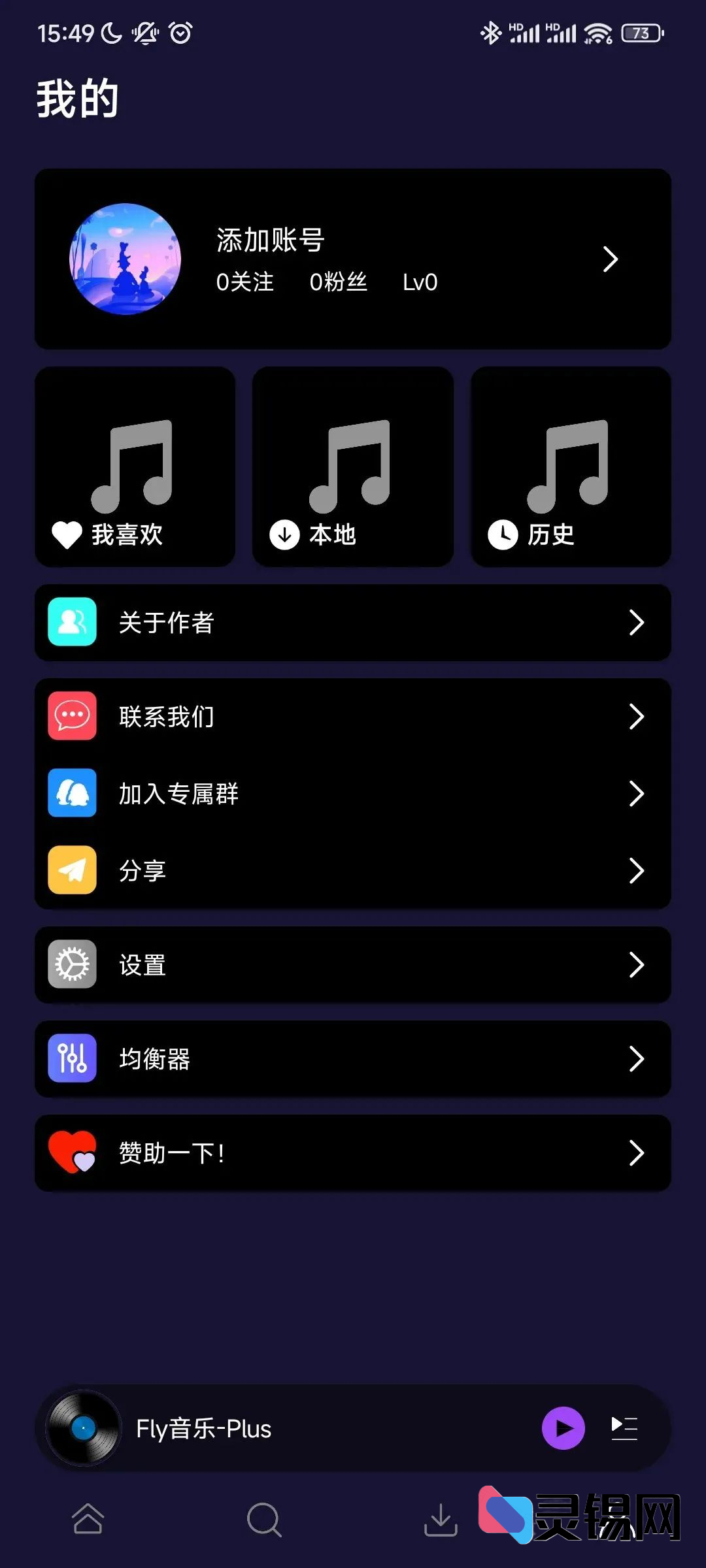Tap the 联系我们 chat bubble icon
The width and height of the screenshot is (706, 1568).
(x=71, y=716)
